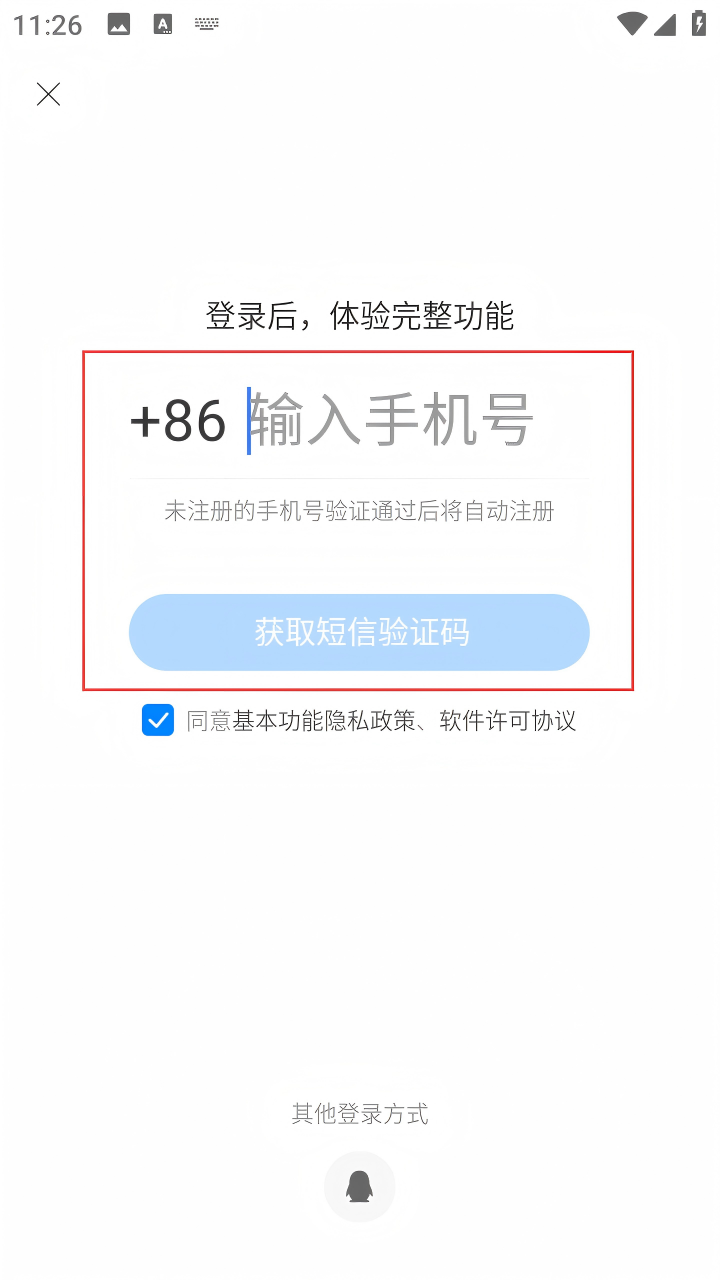Close the login screen
This screenshot has height=1280, width=720.
48,95
